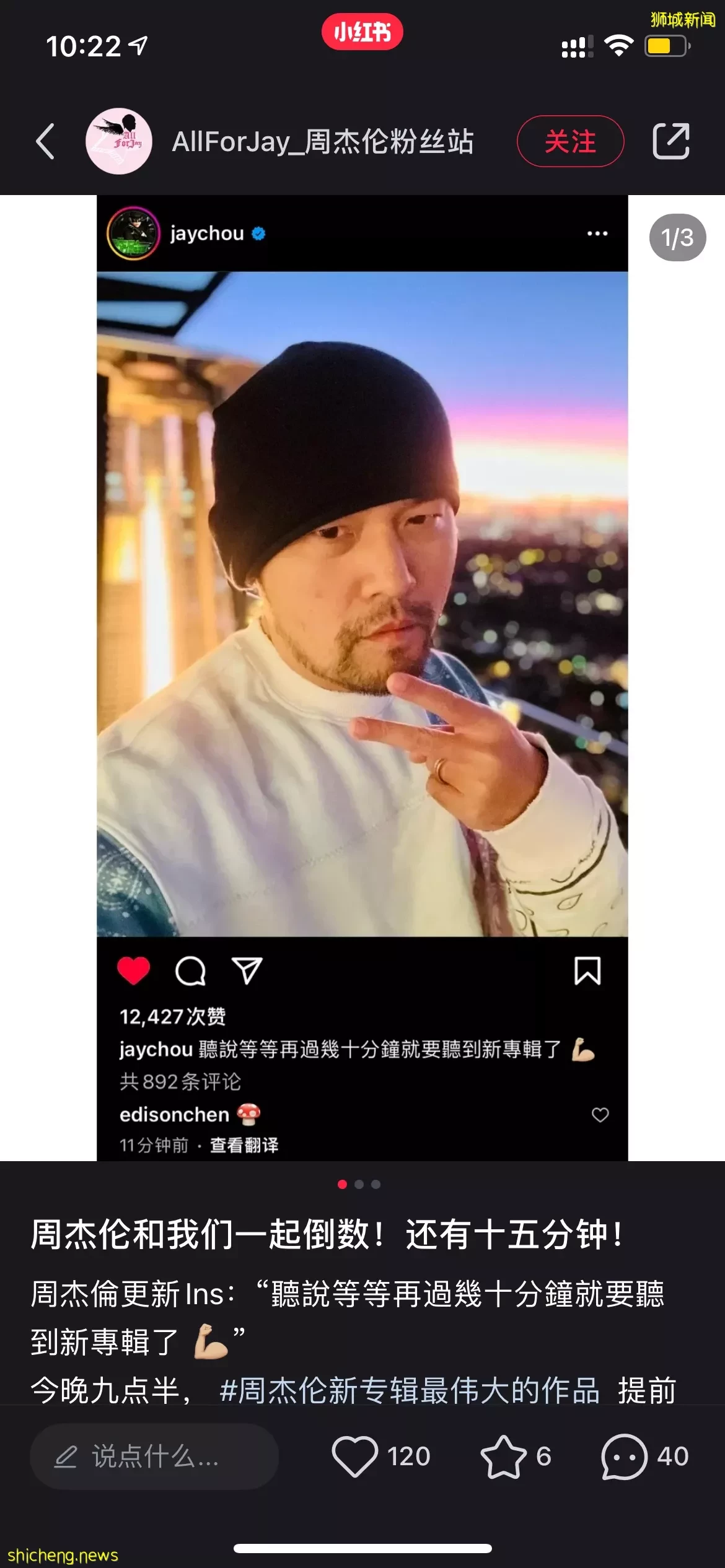Save the post with the star icon

pyautogui.click(x=503, y=1457)
